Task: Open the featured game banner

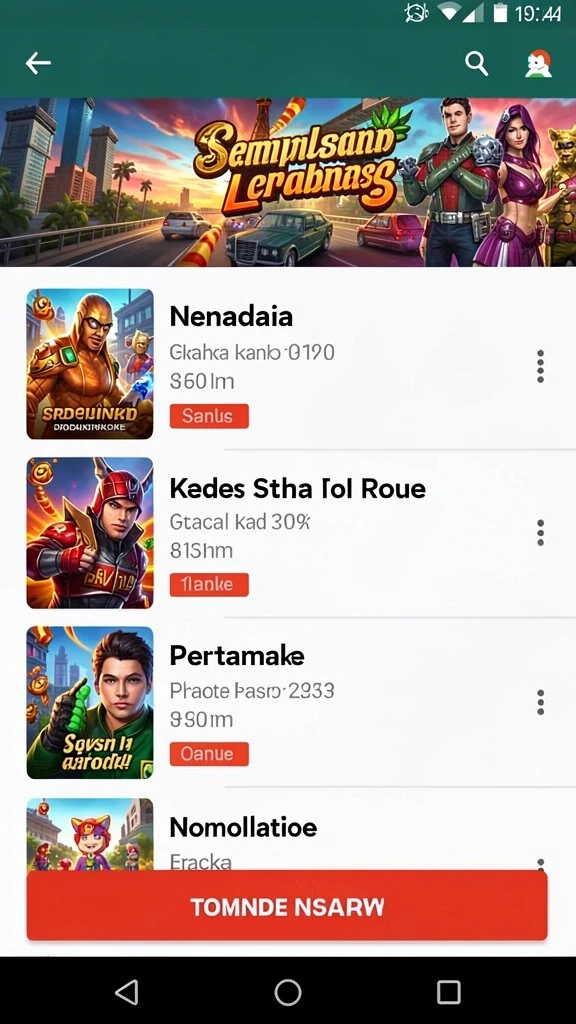Action: coord(288,182)
